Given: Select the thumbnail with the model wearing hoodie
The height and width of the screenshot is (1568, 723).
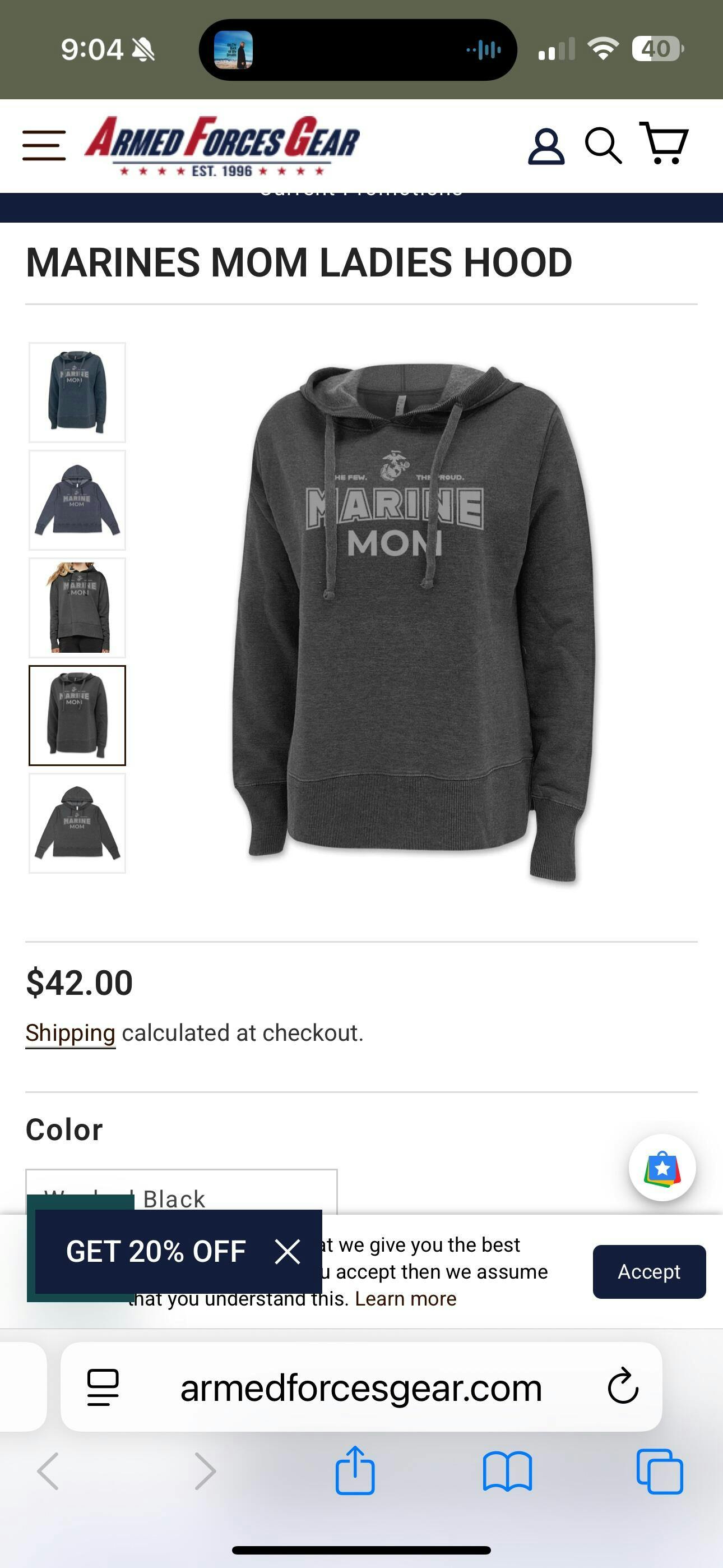Looking at the screenshot, I should [77, 607].
